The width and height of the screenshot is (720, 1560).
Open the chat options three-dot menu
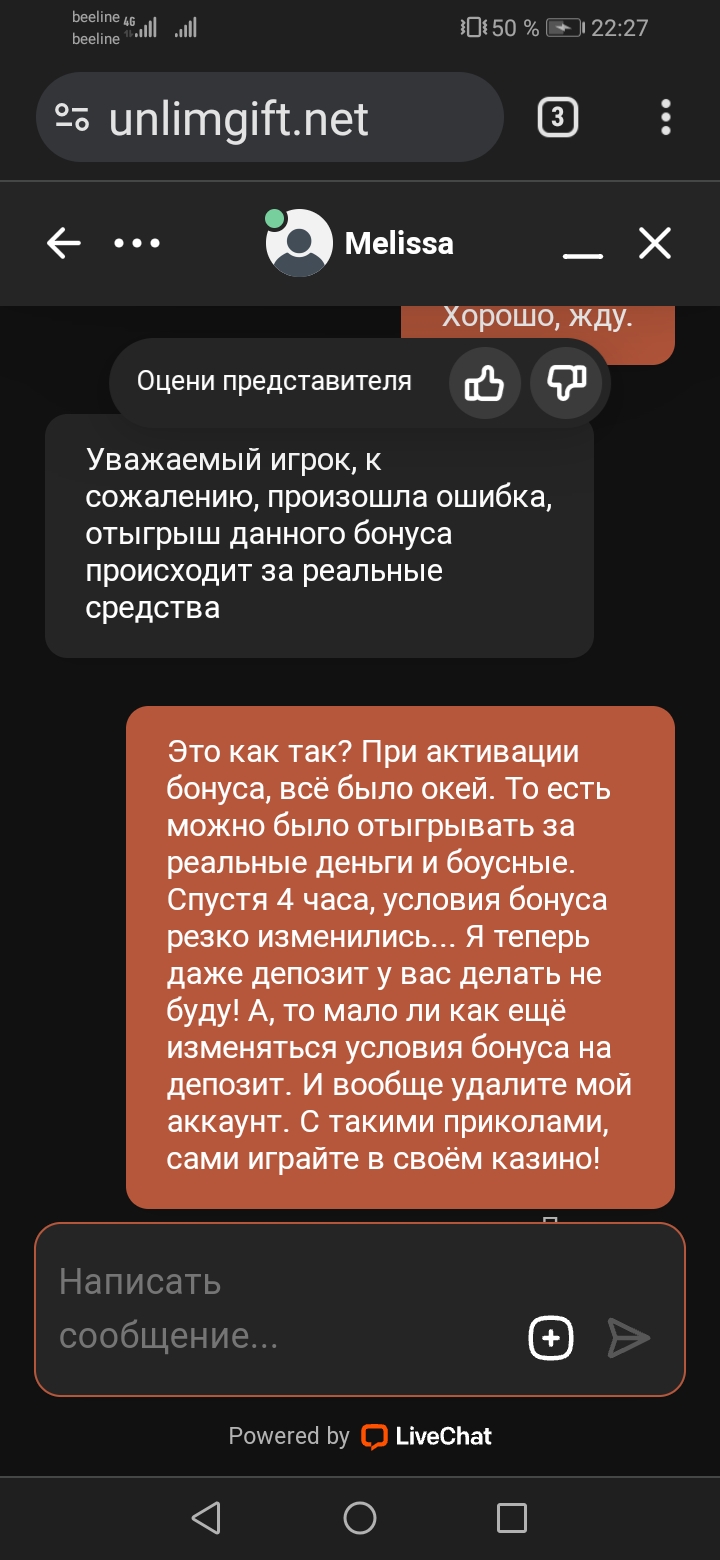pos(137,243)
